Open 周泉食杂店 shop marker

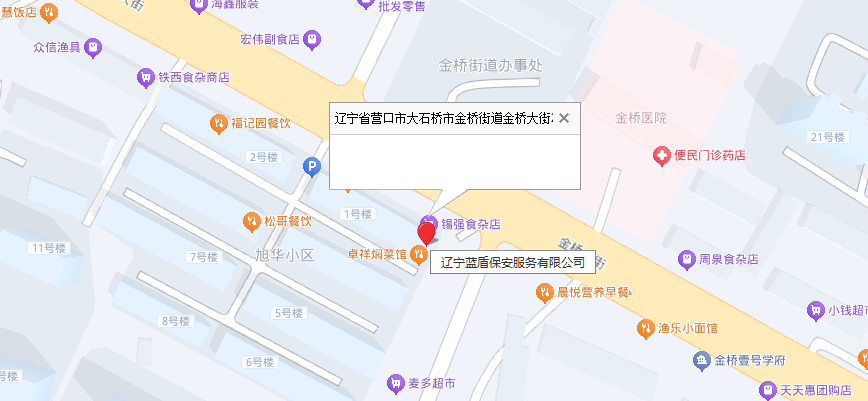(x=686, y=259)
